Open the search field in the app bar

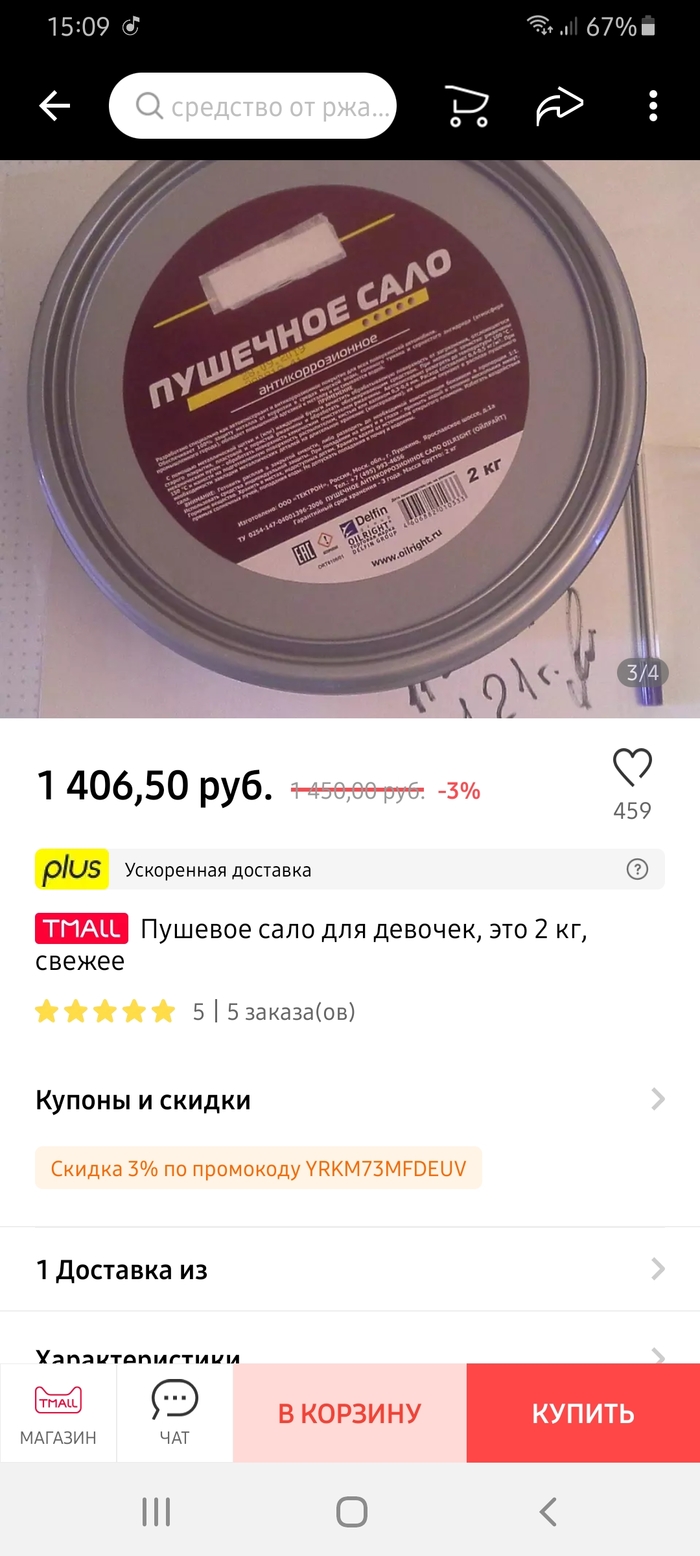(253, 106)
